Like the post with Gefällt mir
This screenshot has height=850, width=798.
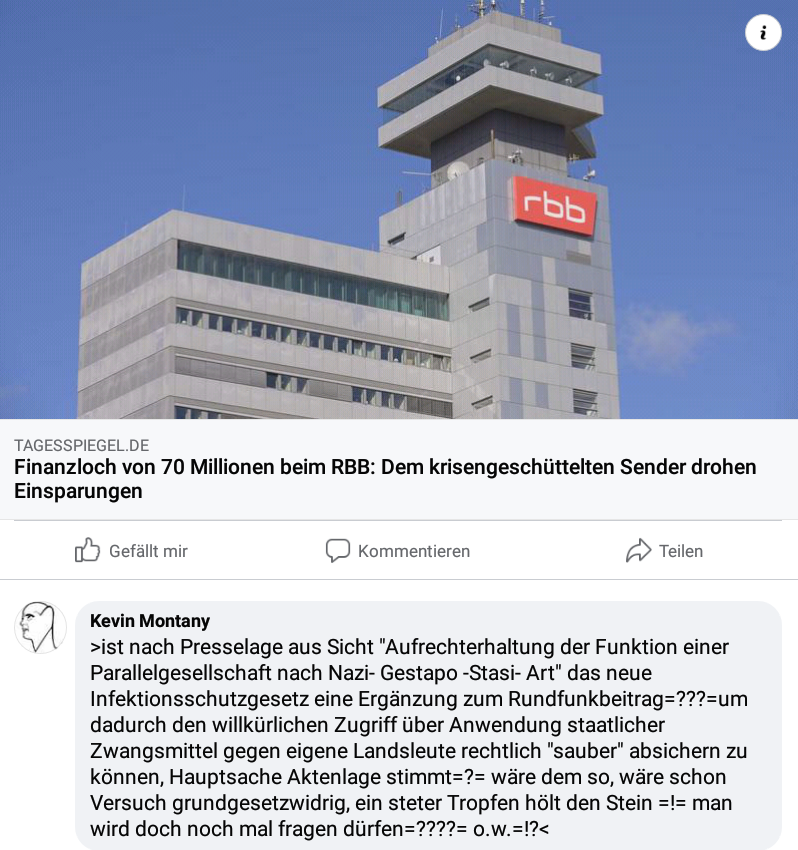[131, 551]
